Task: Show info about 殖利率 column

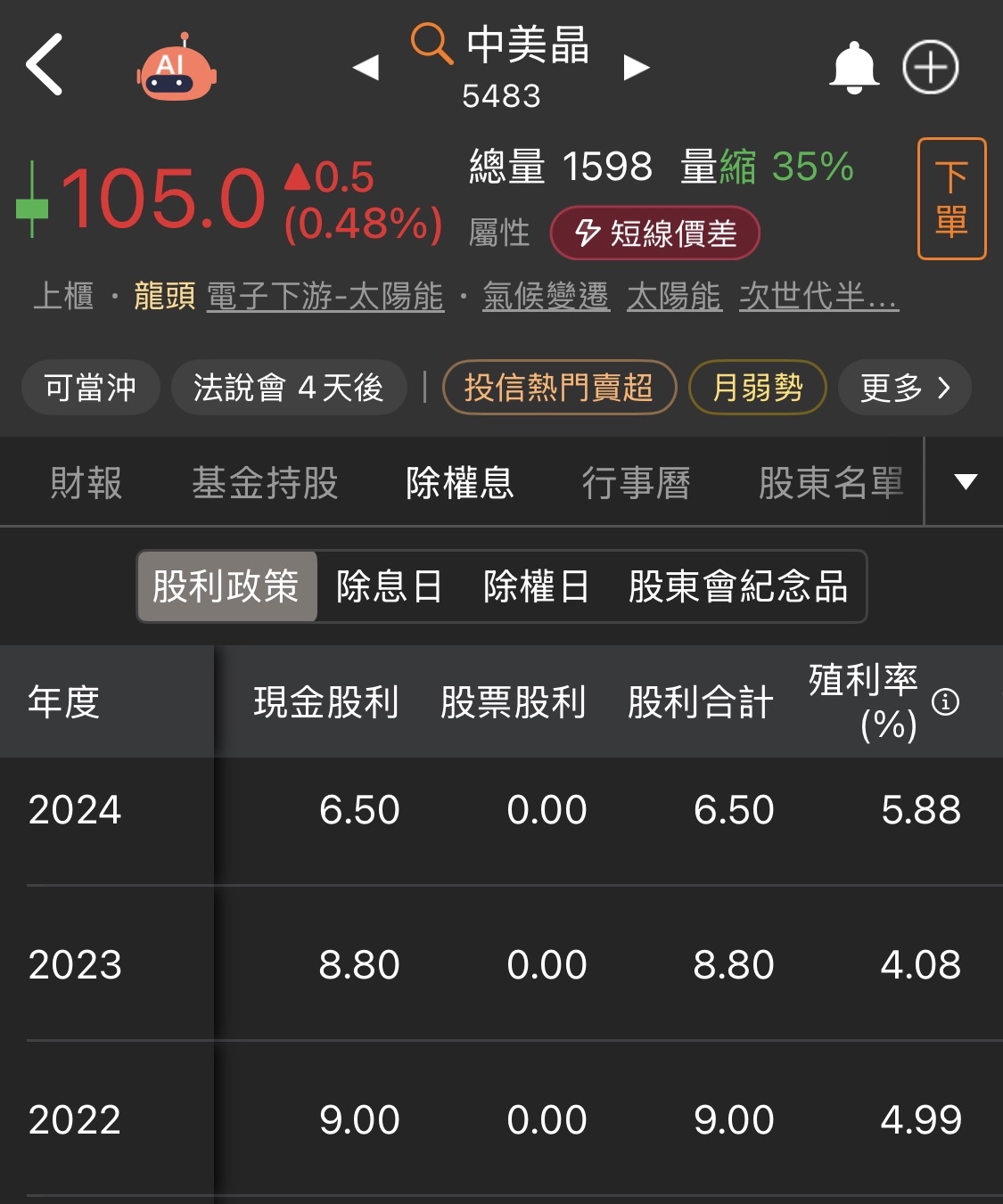Action: click(945, 701)
